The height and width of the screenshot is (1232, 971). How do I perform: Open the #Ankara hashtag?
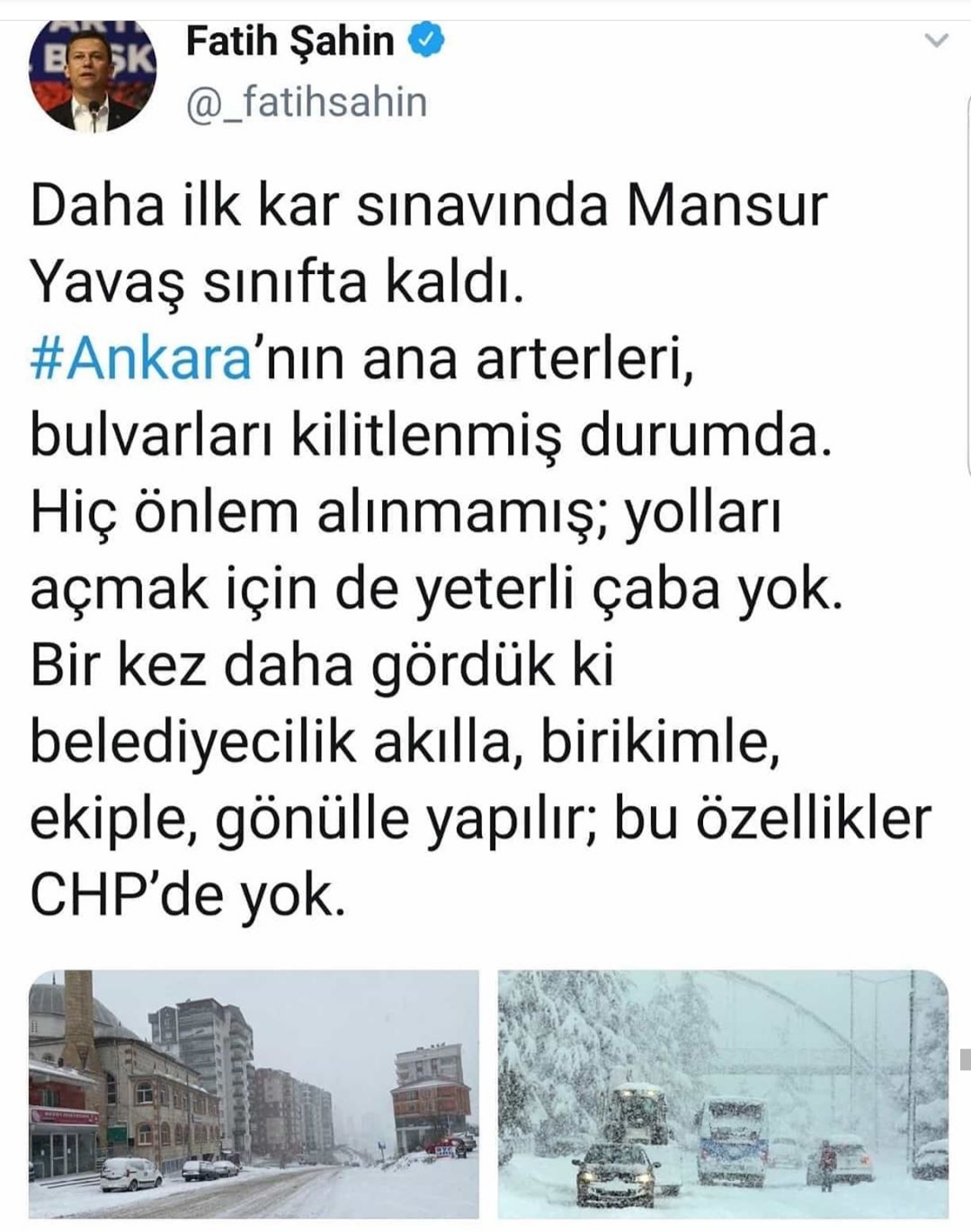[x=141, y=360]
